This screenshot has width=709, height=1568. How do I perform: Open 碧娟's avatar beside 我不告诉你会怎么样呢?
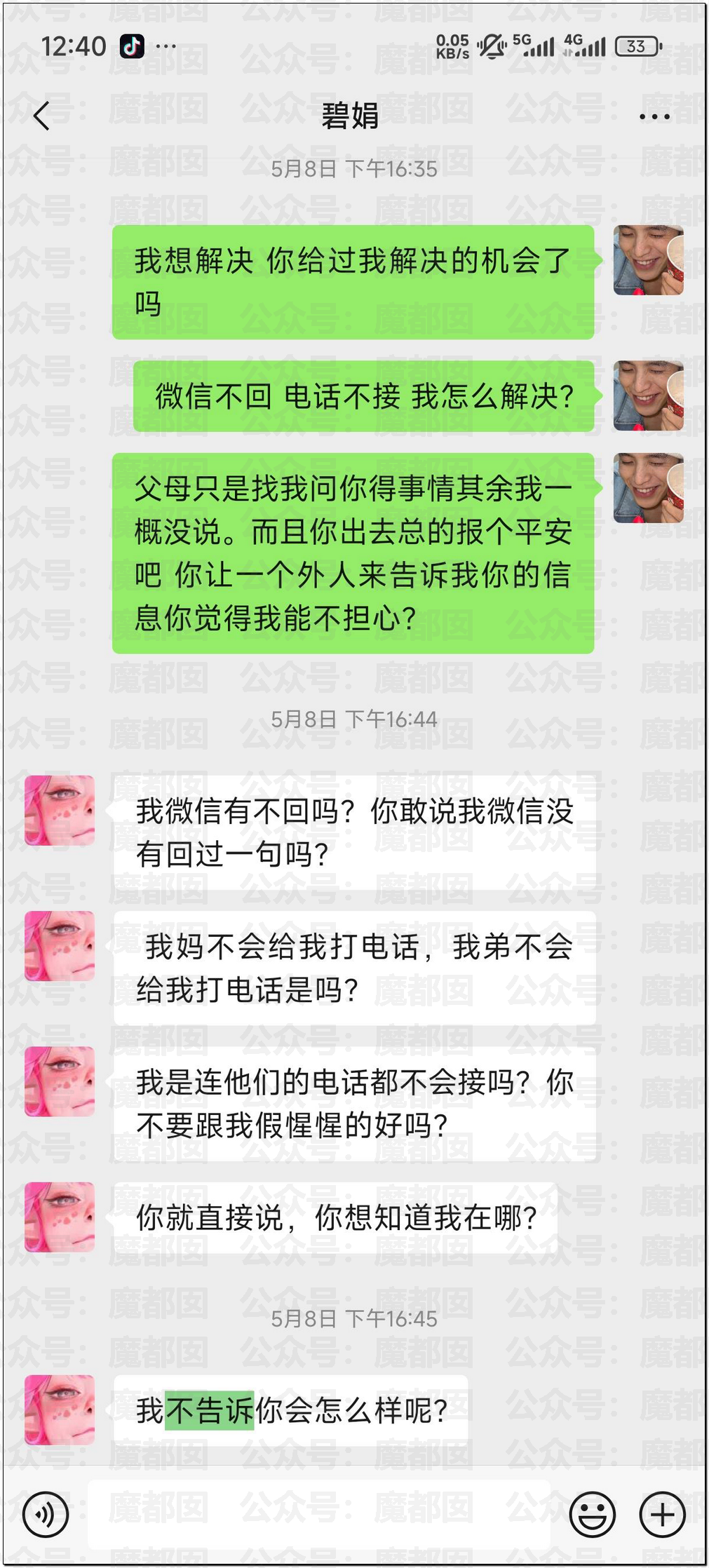point(60,1409)
